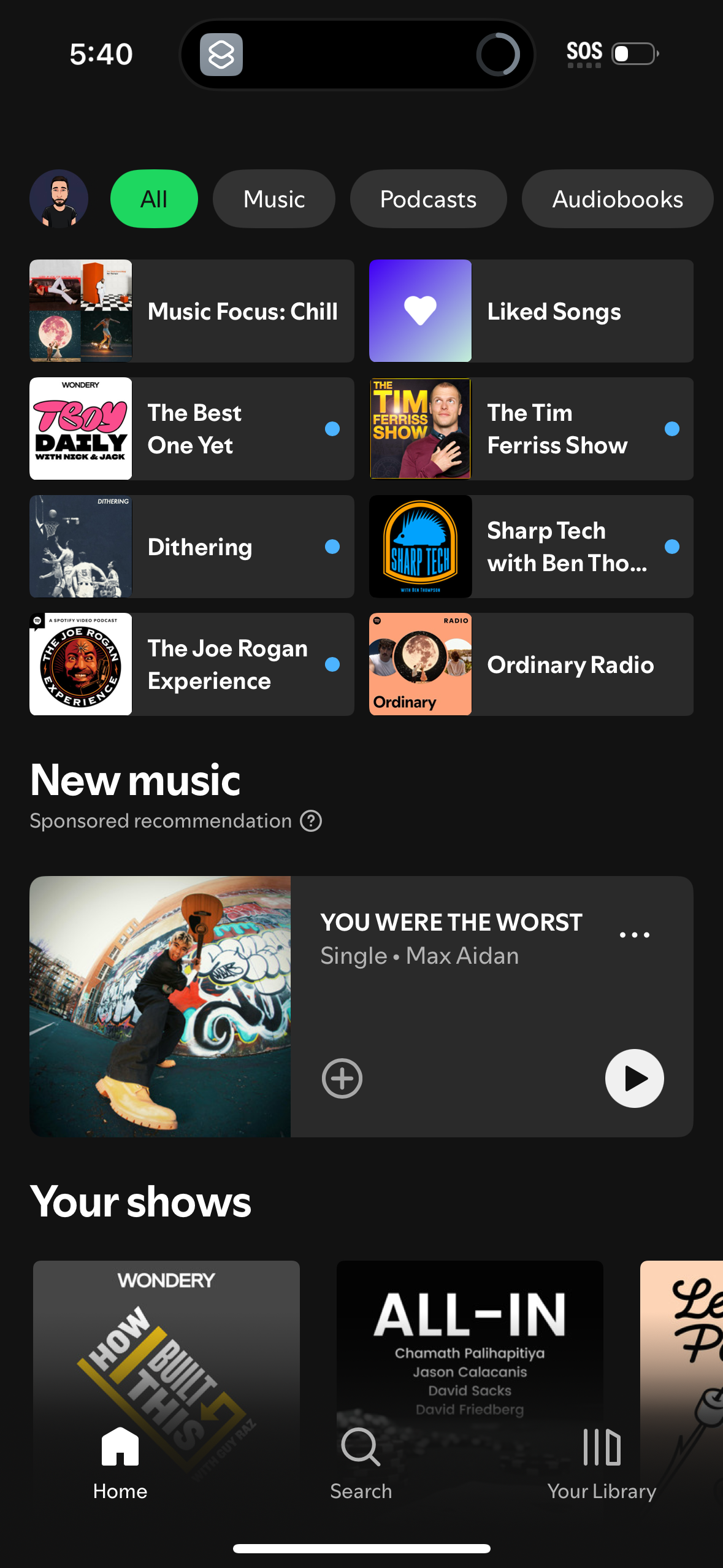Toggle the Audiobooks filter chip
723x1568 pixels.
[x=617, y=198]
